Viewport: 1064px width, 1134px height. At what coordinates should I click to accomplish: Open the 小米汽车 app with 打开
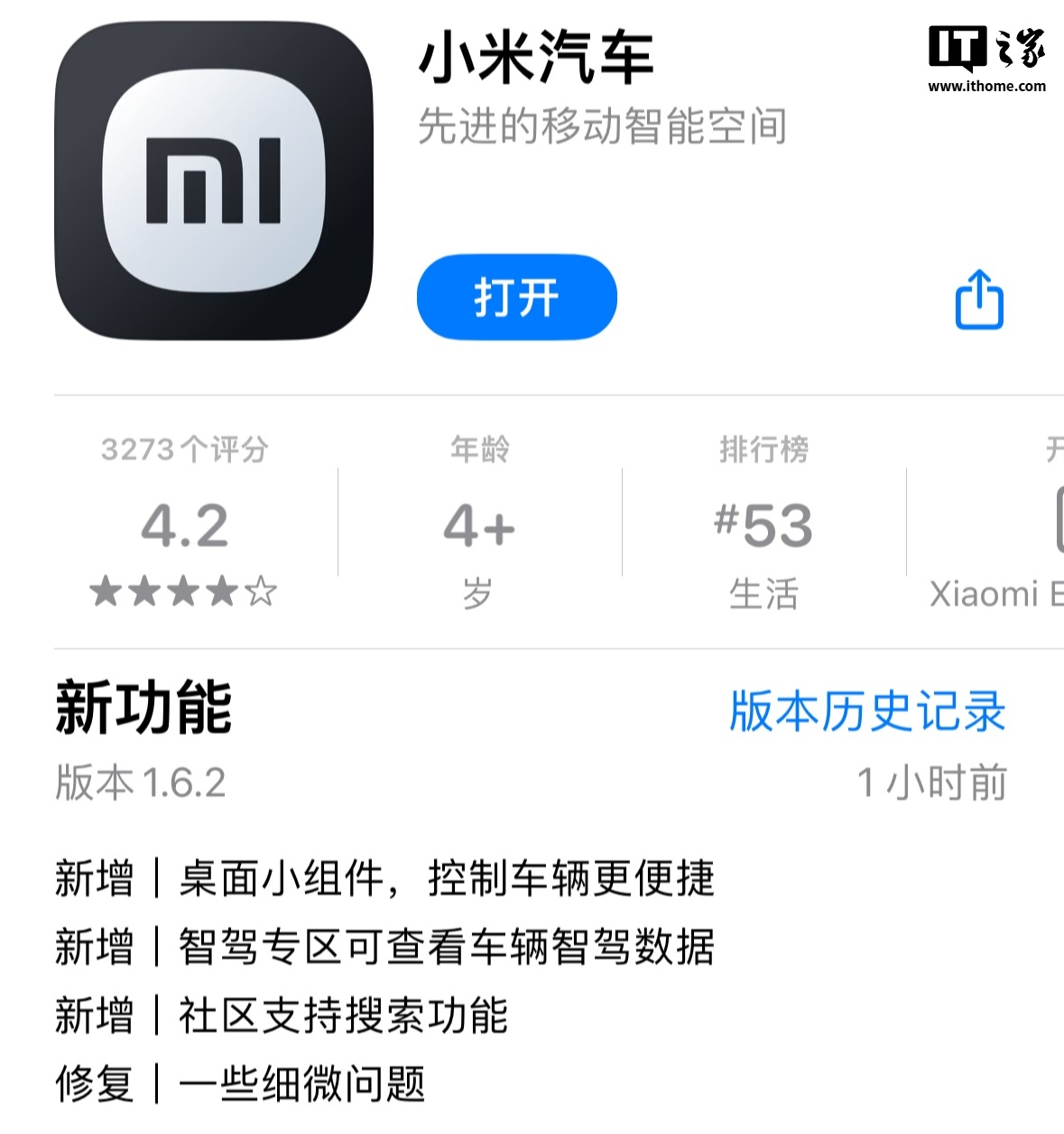pos(516,297)
